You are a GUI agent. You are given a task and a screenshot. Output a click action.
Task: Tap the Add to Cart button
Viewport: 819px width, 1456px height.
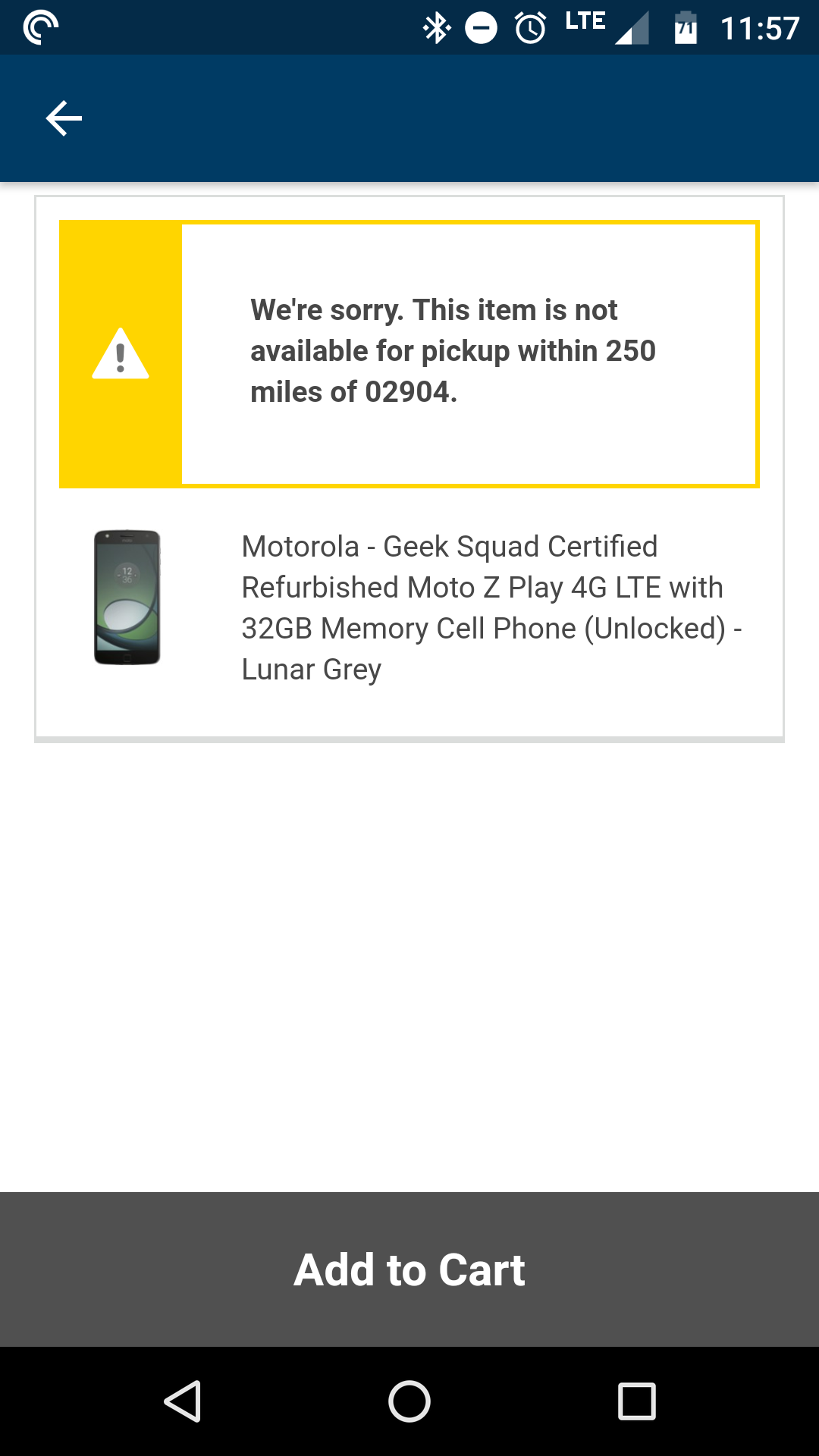[x=409, y=1269]
